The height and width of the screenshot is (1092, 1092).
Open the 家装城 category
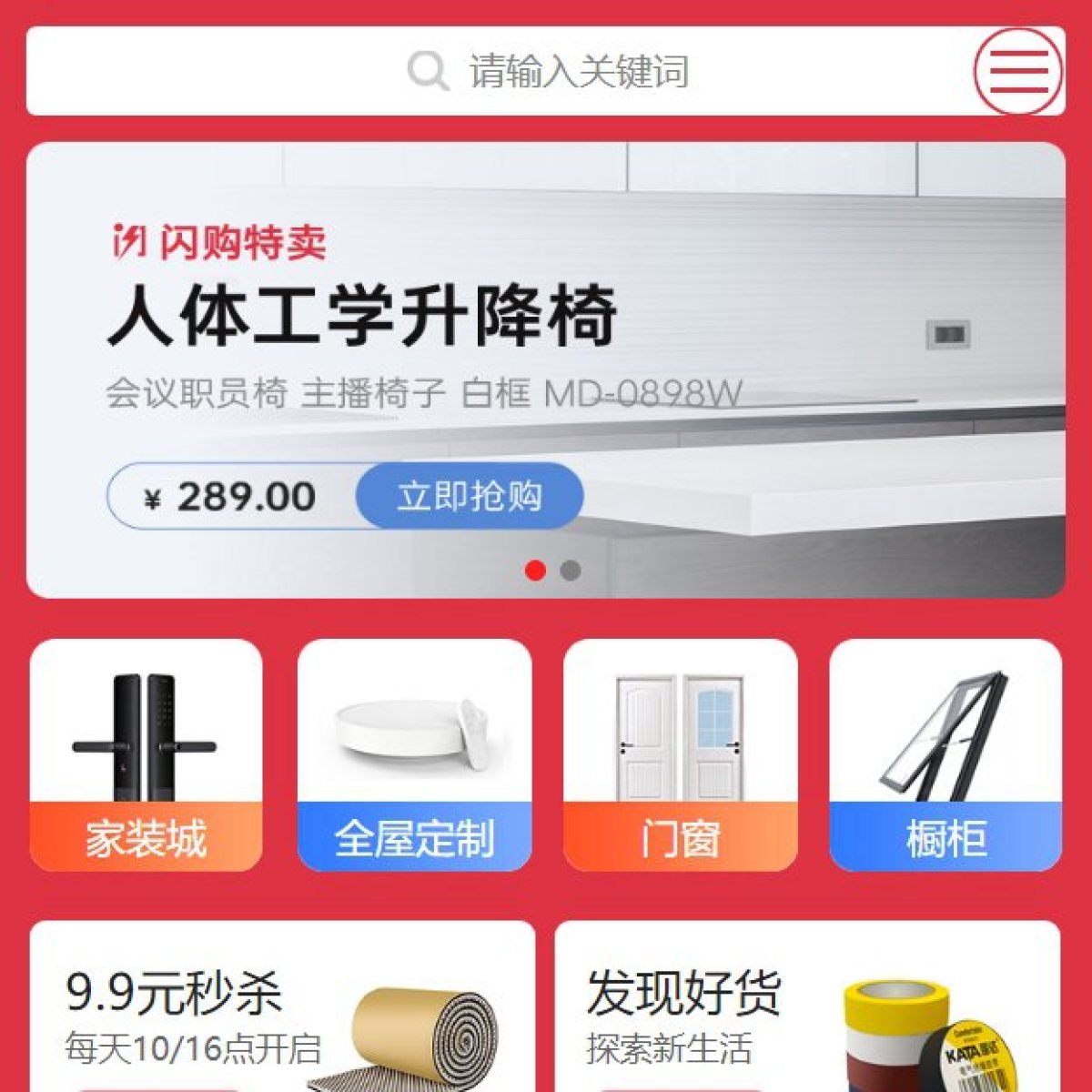(146, 755)
